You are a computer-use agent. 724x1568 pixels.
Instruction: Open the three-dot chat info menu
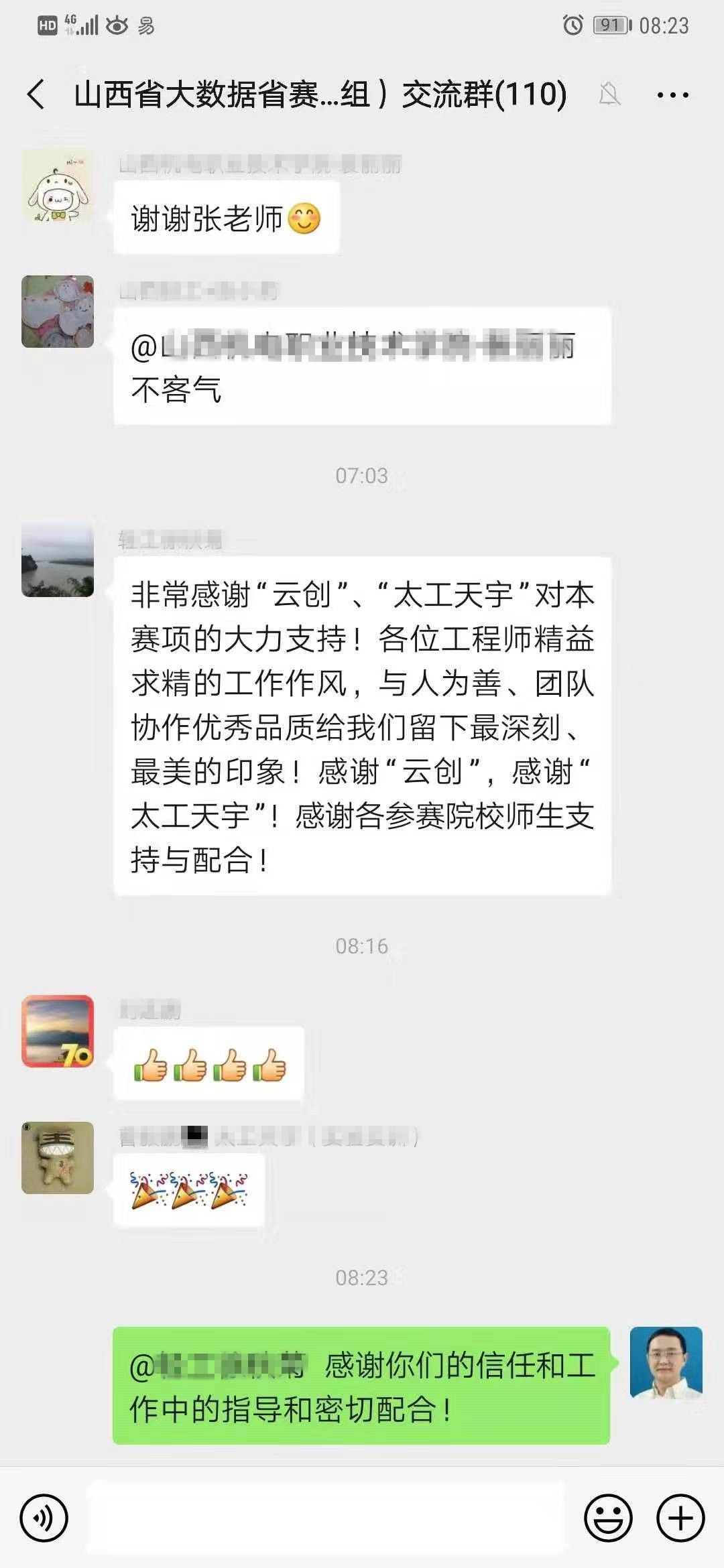672,95
